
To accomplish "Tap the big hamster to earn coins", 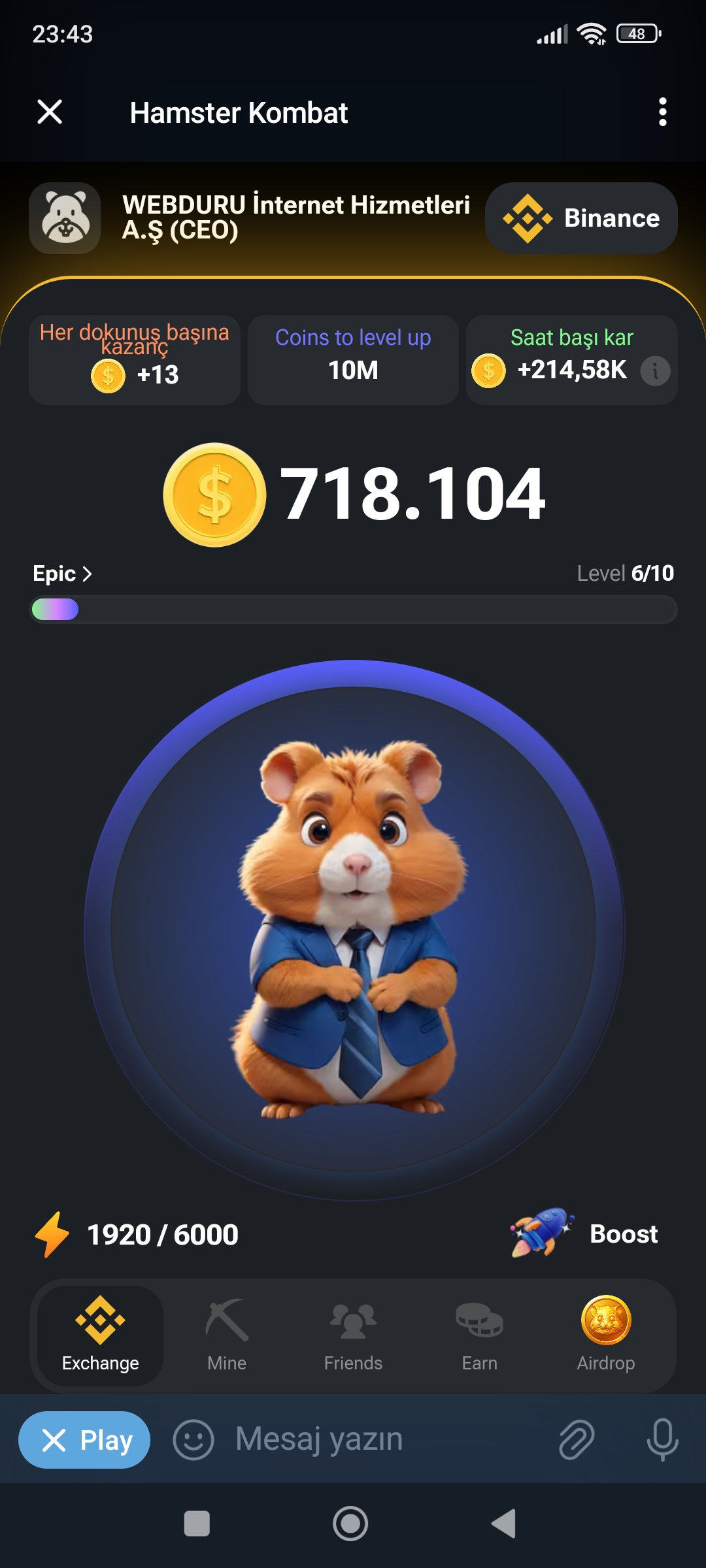I will tap(353, 928).
